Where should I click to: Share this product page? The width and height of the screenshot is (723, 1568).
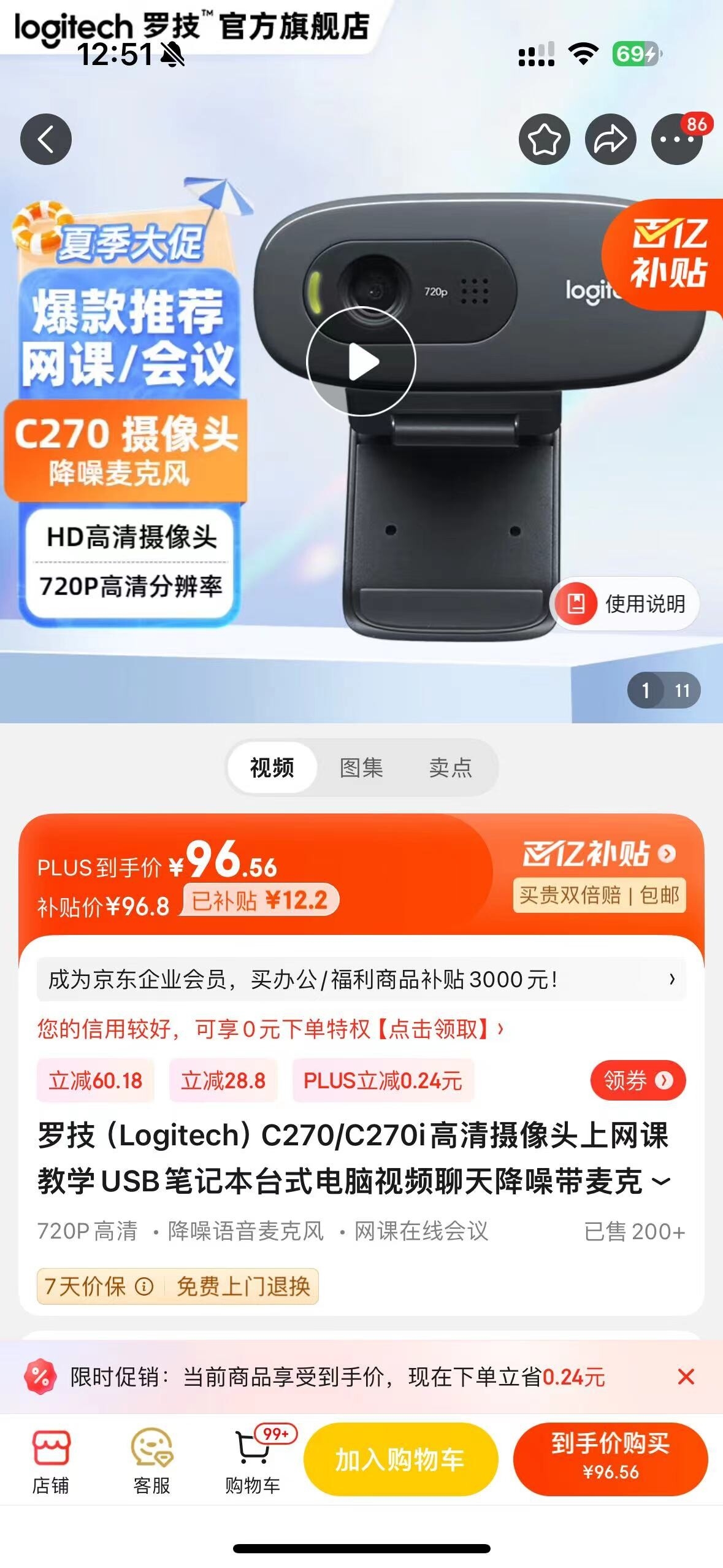[610, 139]
